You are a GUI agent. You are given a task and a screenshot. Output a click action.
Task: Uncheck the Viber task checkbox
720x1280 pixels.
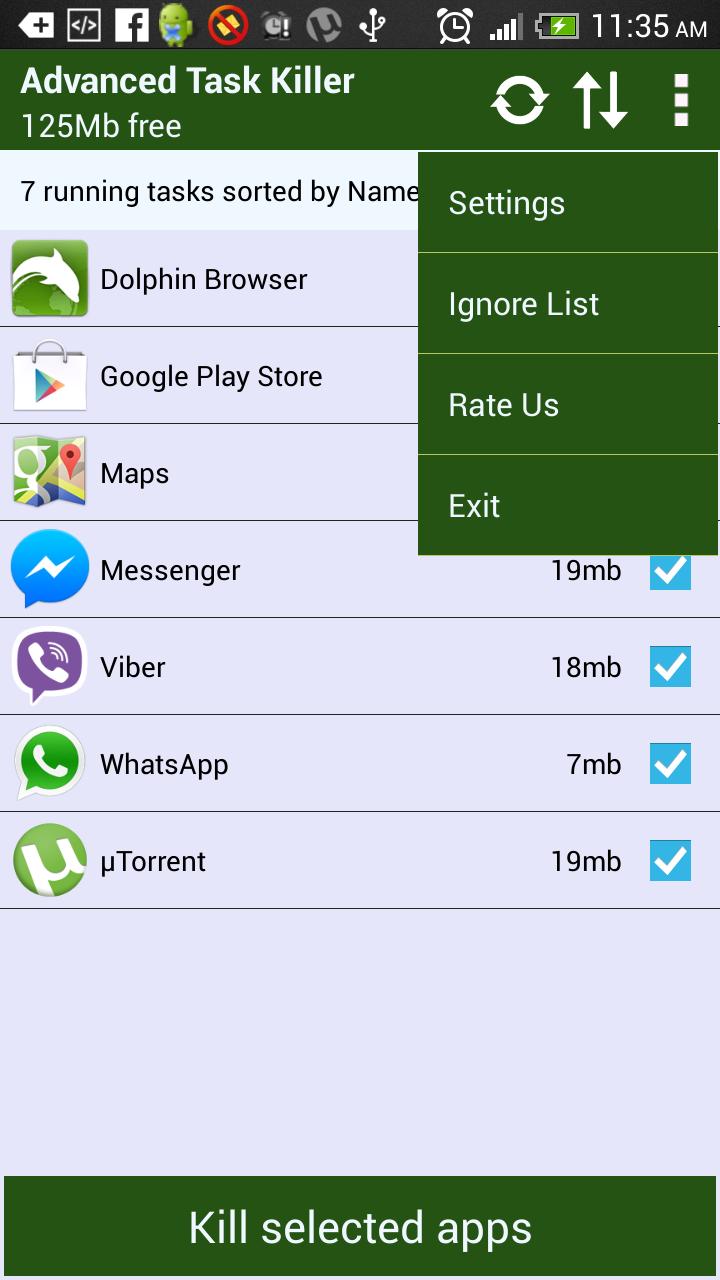pyautogui.click(x=670, y=666)
